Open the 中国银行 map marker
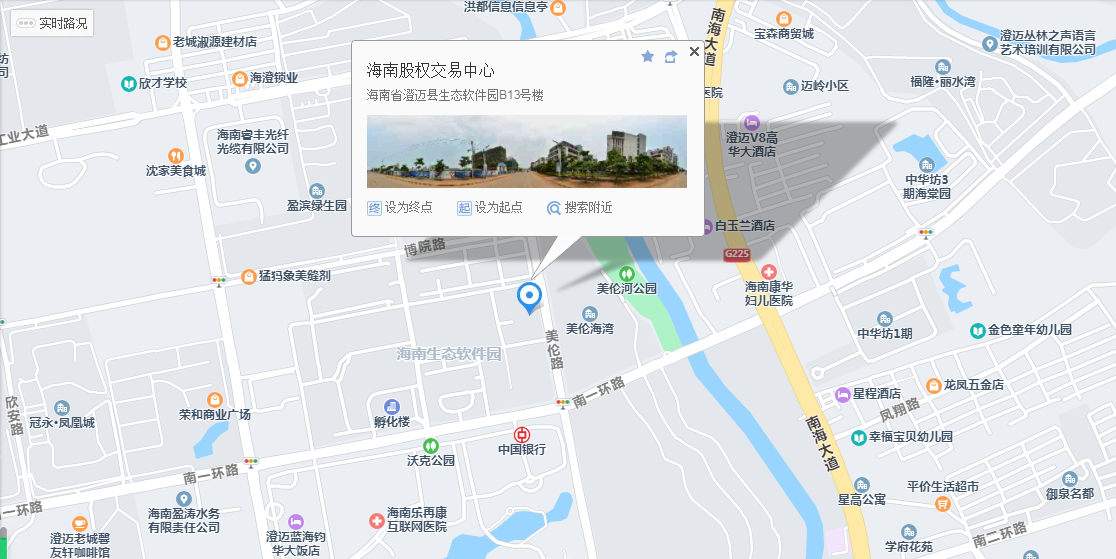Image resolution: width=1116 pixels, height=559 pixels. (x=521, y=434)
